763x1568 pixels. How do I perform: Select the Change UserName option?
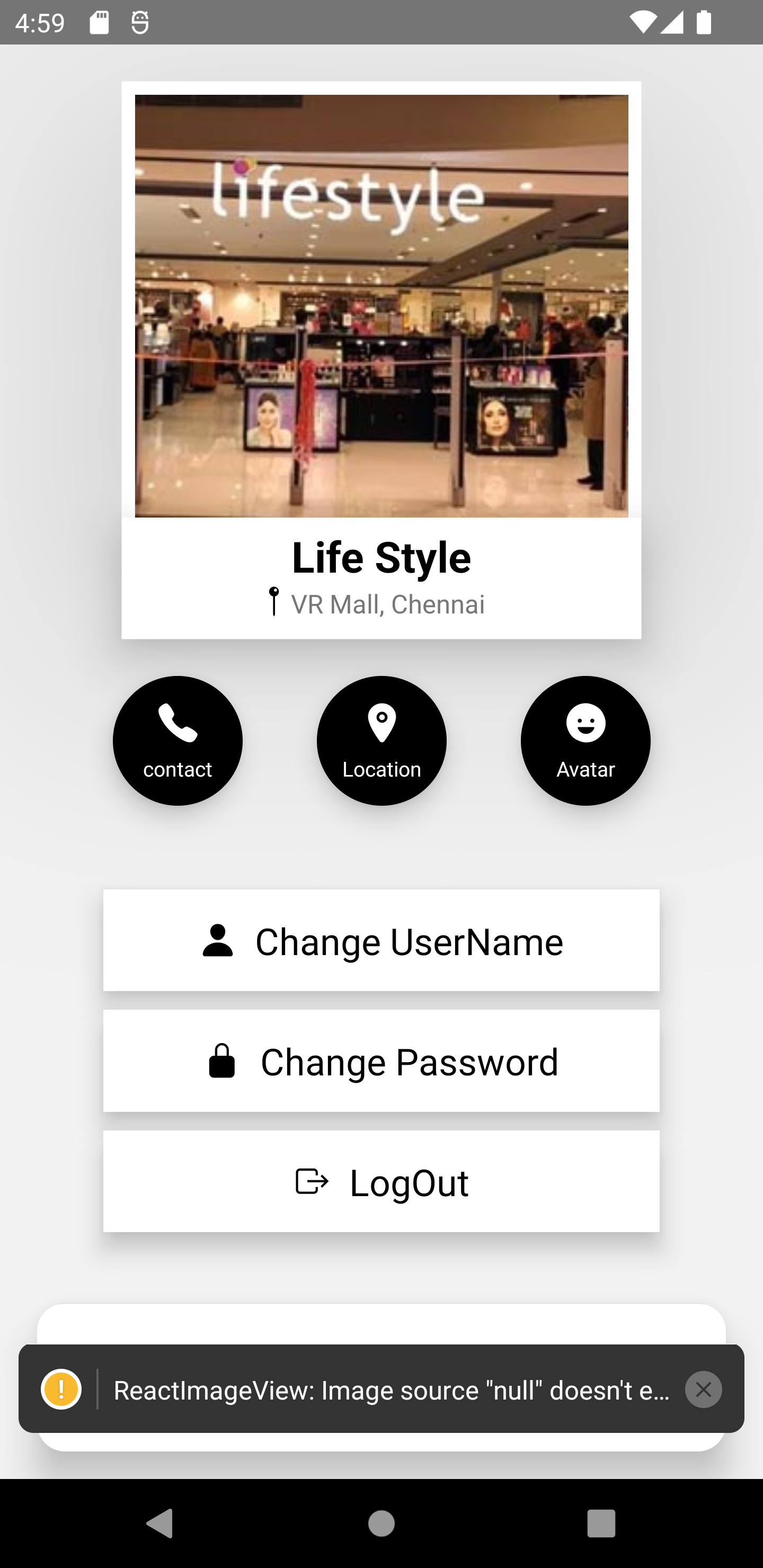coord(381,940)
